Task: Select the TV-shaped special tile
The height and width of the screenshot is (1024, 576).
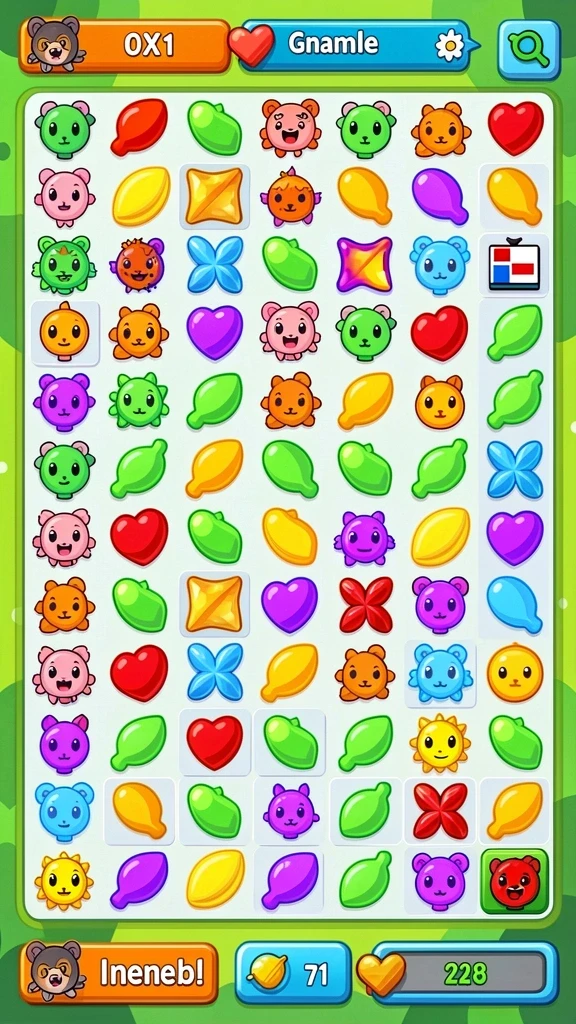Action: [514, 265]
